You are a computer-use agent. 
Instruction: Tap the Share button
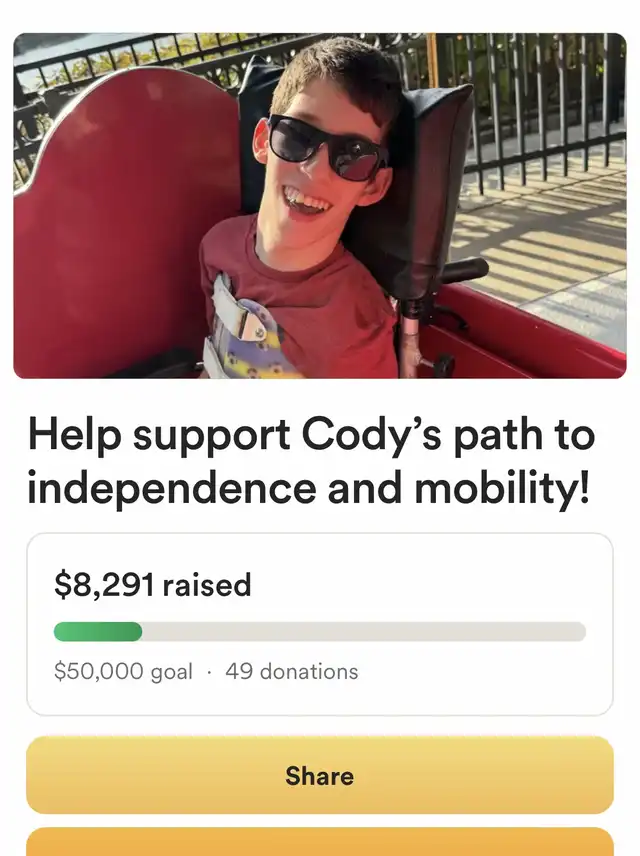click(319, 775)
